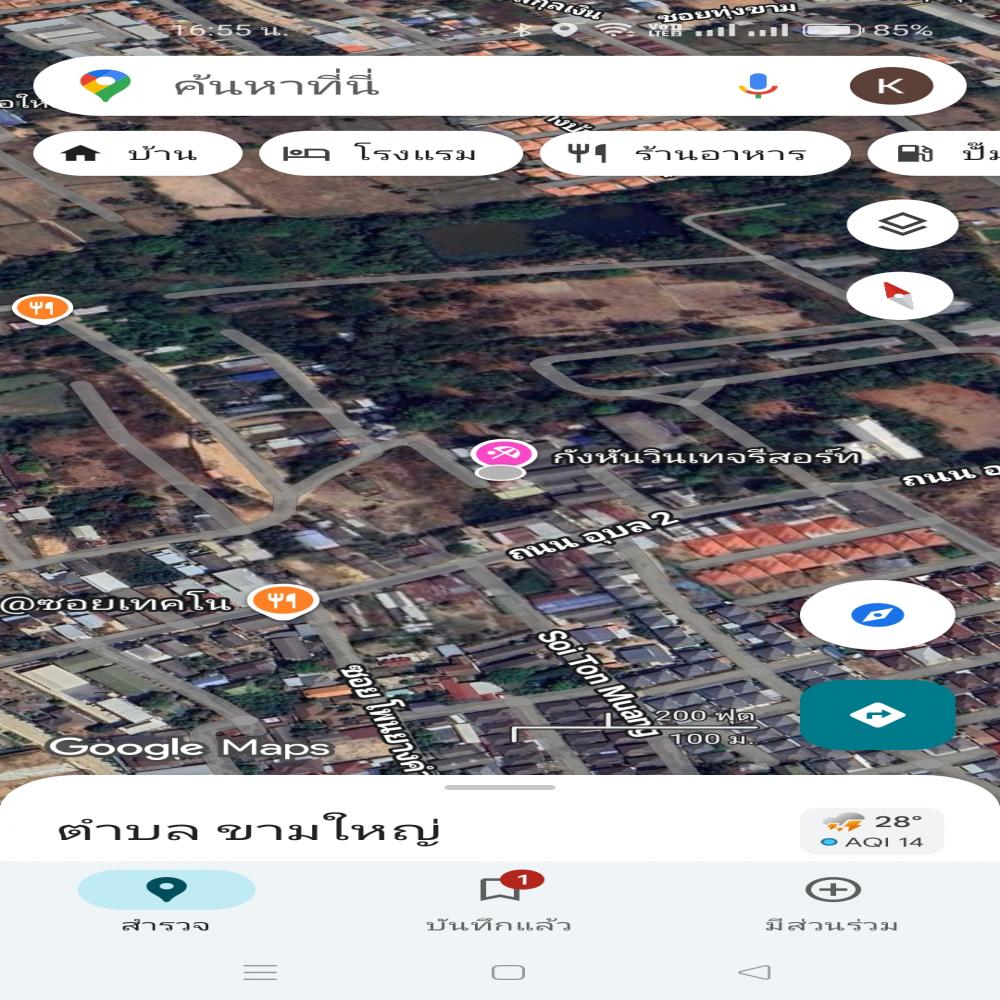Open the map layers button

point(902,224)
